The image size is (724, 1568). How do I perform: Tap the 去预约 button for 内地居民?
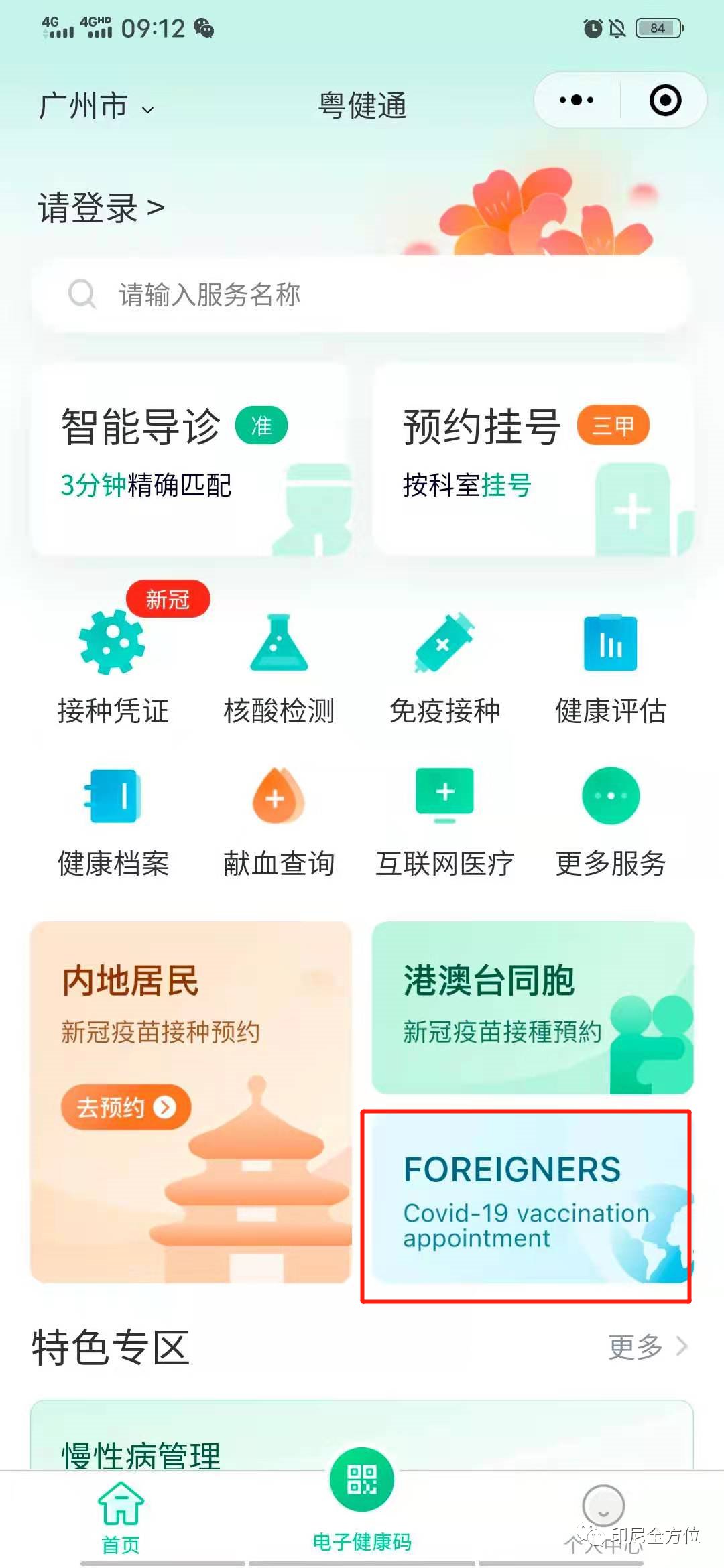point(125,1107)
